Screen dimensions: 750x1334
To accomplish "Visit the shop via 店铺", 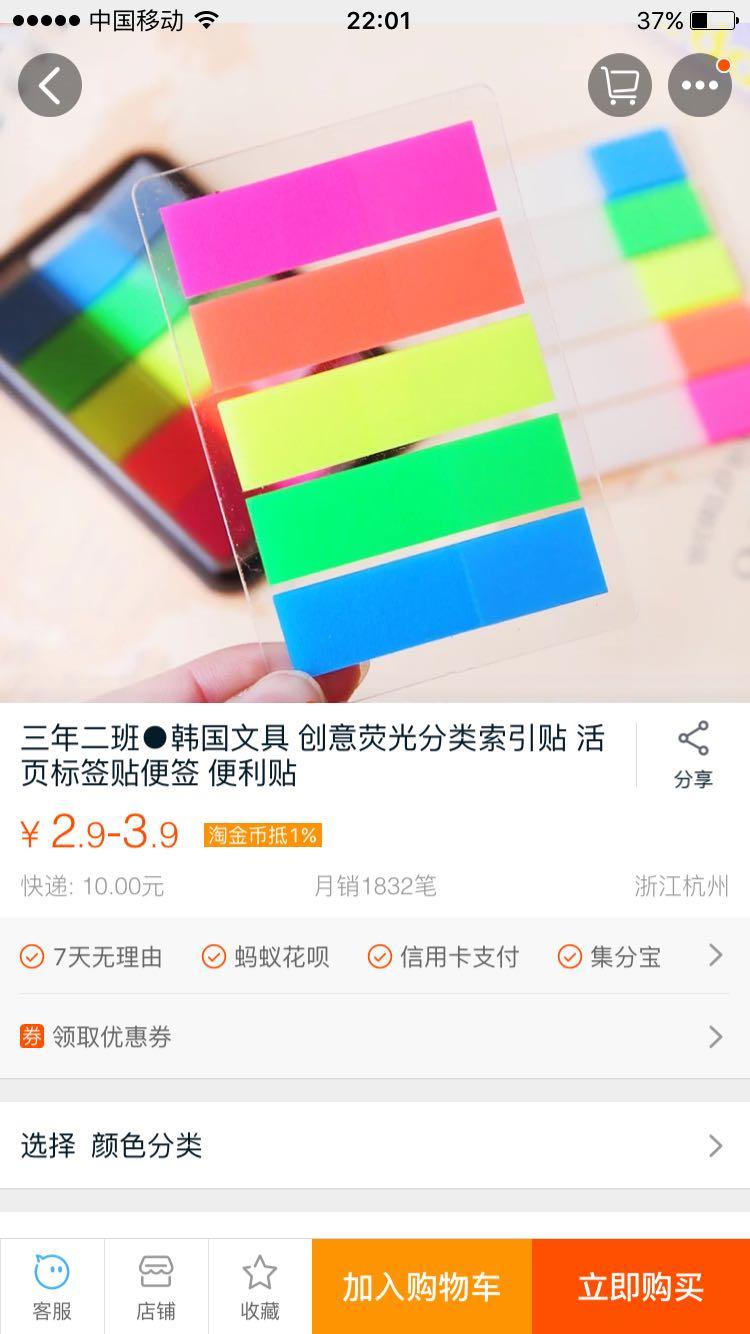I will 156,1287.
